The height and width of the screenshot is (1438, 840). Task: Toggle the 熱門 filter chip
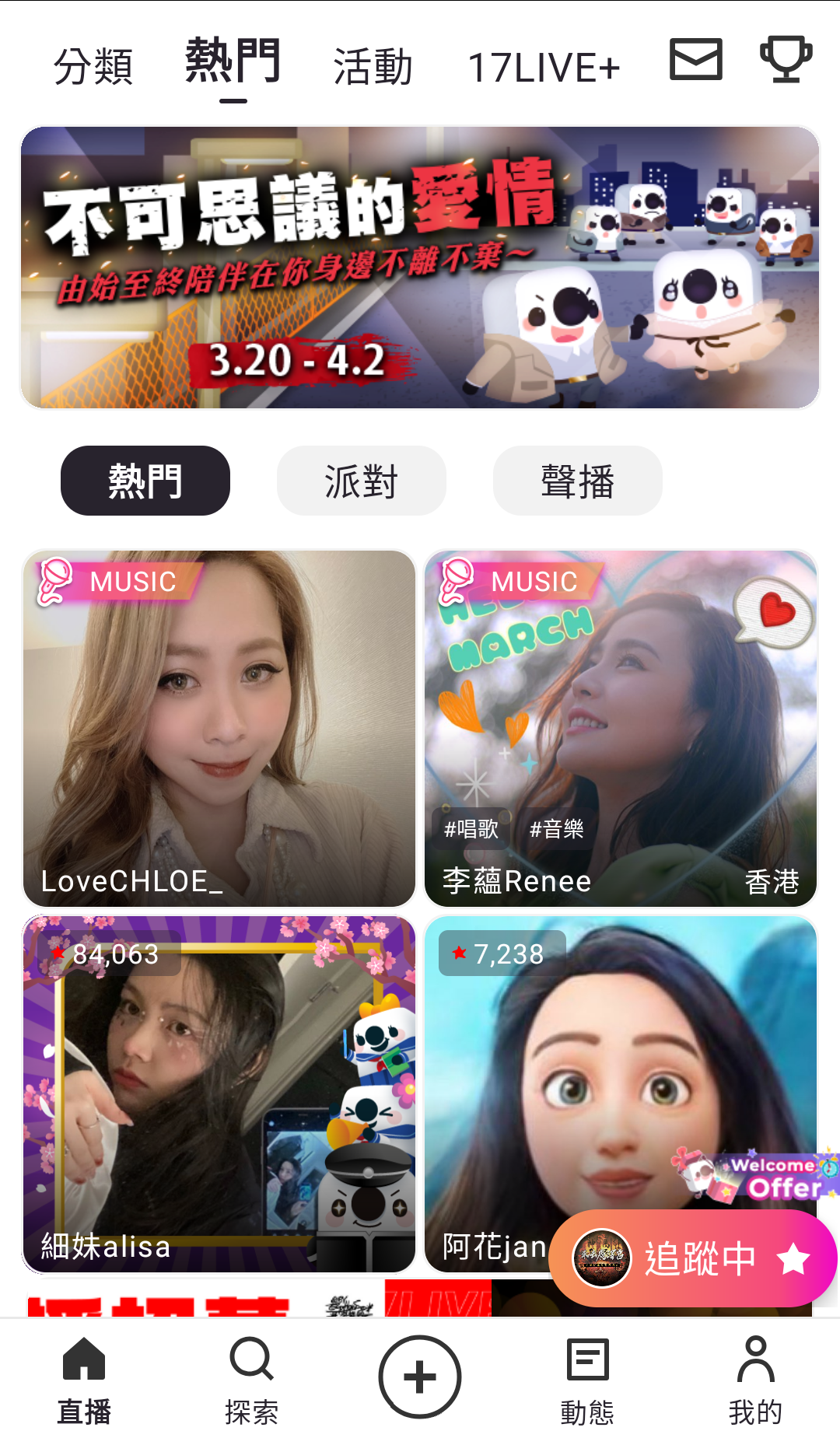[x=145, y=481]
